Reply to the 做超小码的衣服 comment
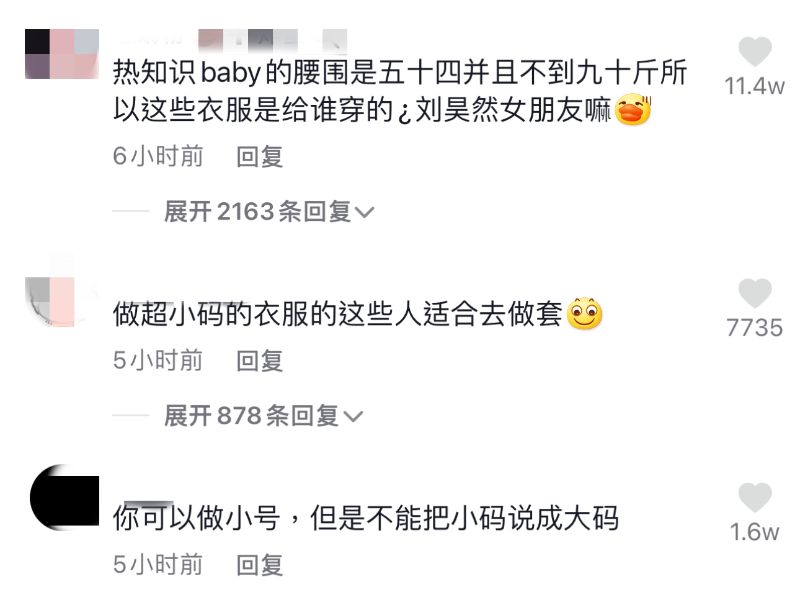Screen dimensions: 800x600 (x=260, y=360)
